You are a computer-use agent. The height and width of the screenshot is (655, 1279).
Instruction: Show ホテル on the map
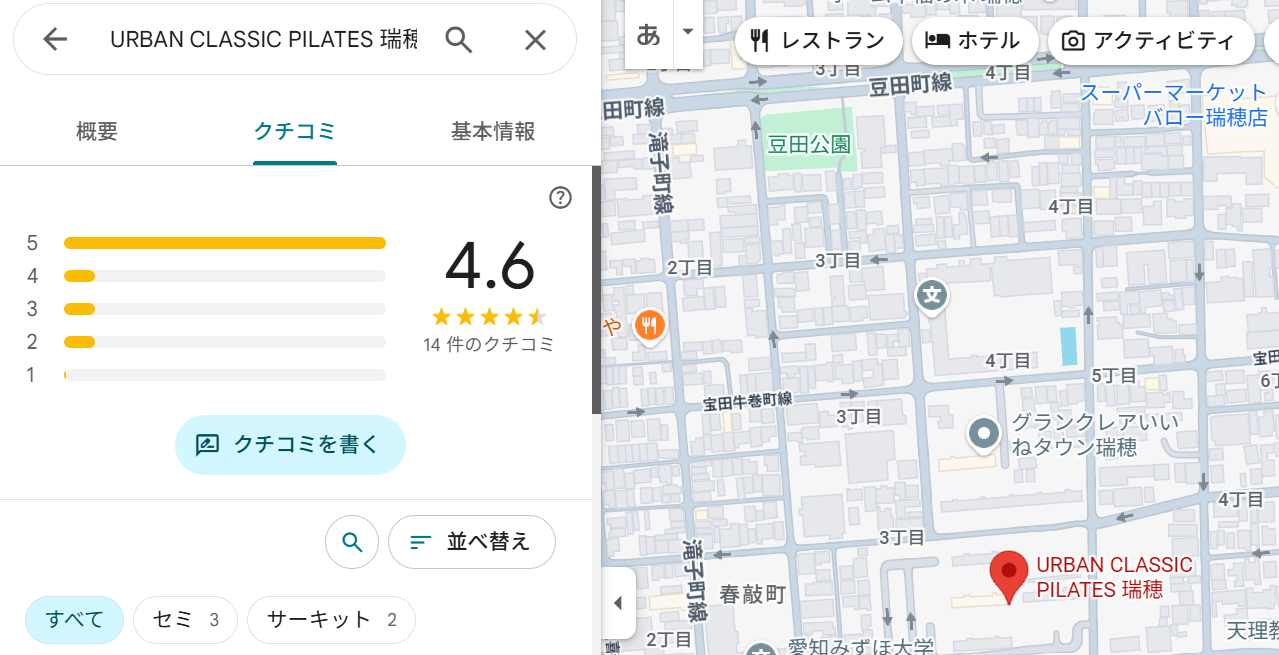(974, 41)
